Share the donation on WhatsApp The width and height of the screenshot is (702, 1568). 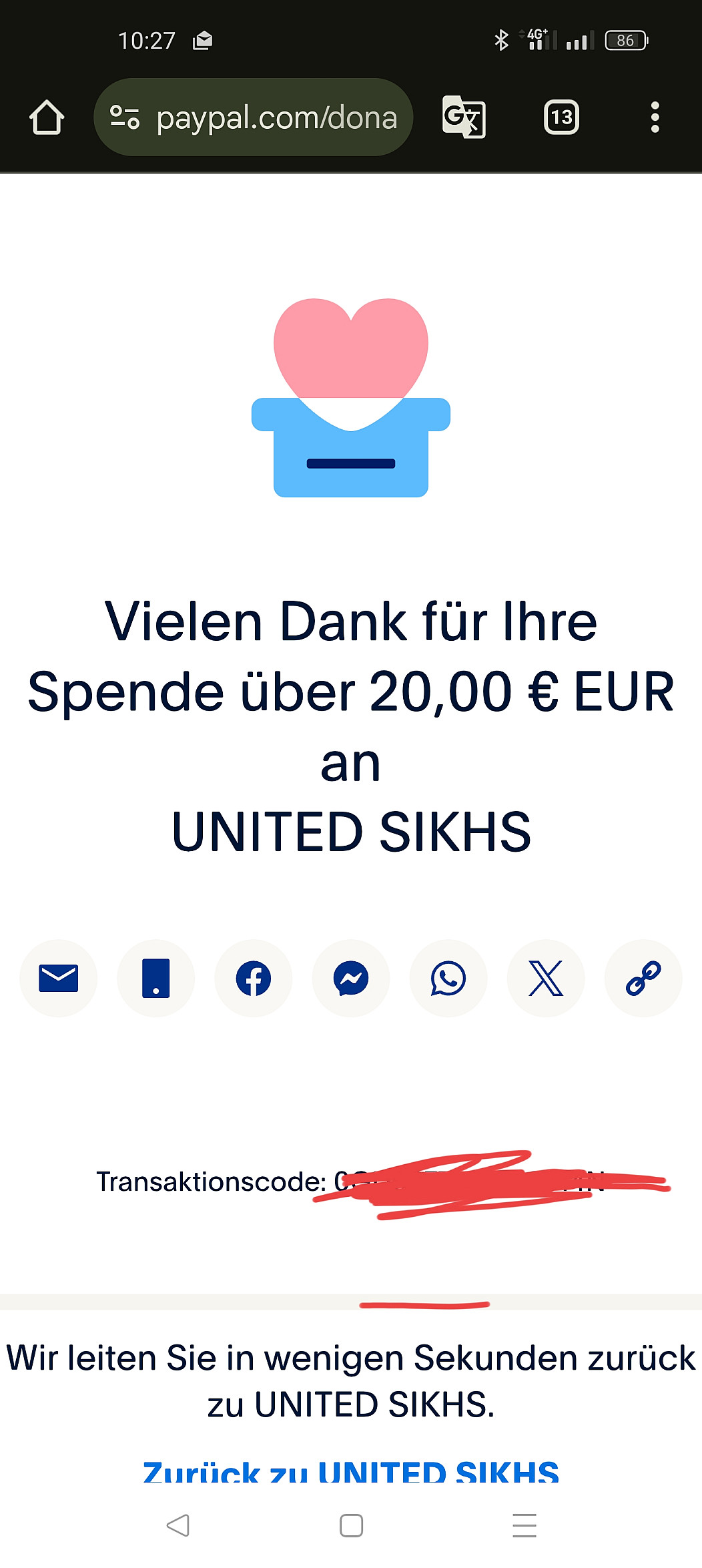pyautogui.click(x=448, y=979)
